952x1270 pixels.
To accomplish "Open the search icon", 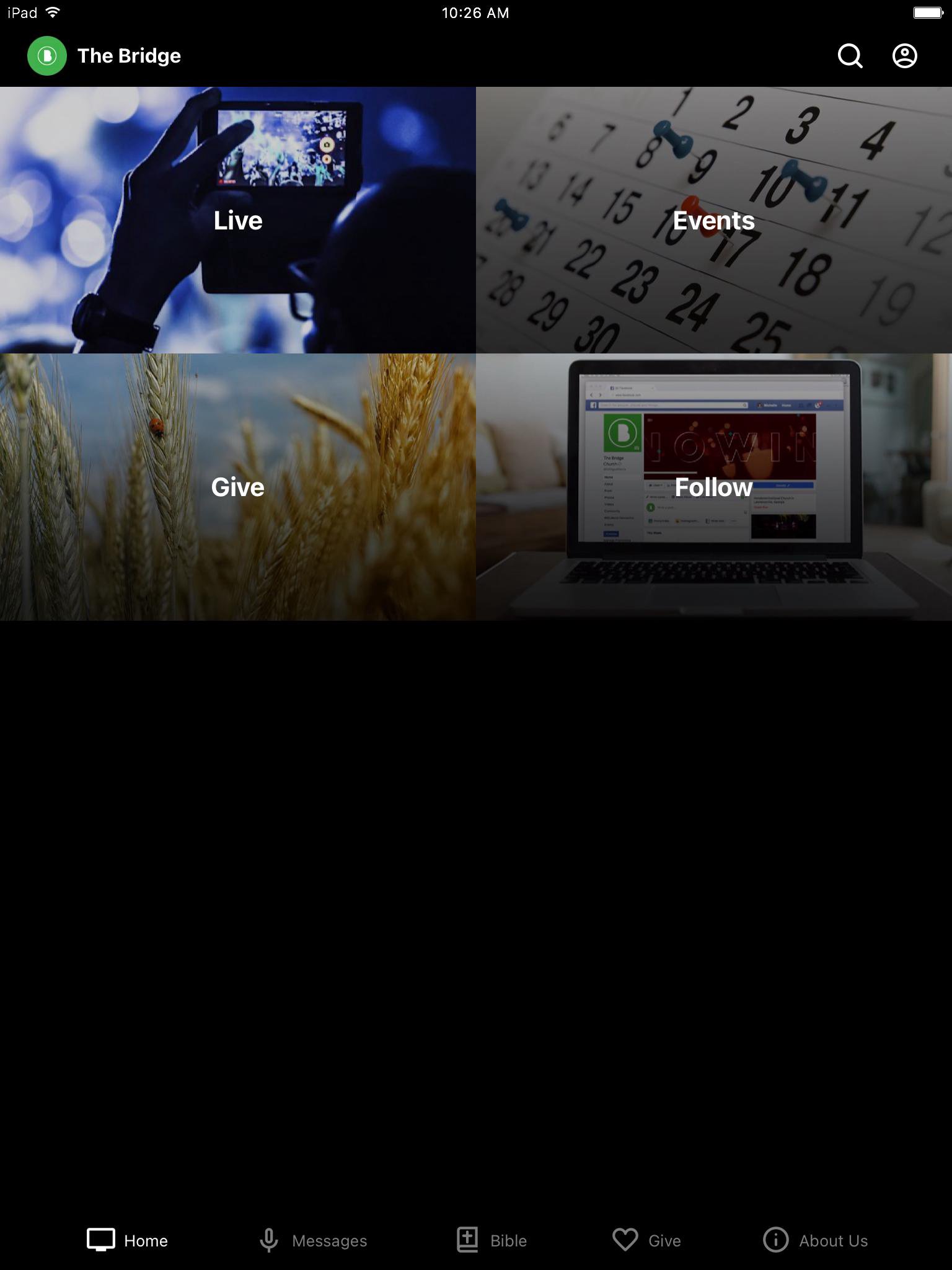I will tap(850, 56).
